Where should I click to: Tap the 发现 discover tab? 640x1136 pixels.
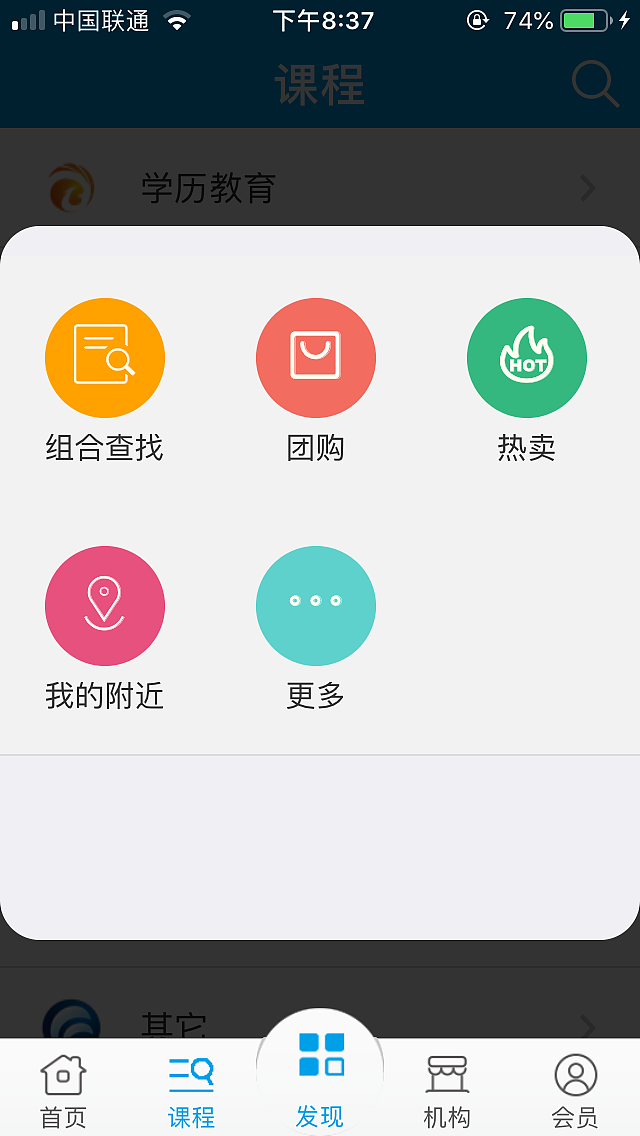click(320, 1078)
